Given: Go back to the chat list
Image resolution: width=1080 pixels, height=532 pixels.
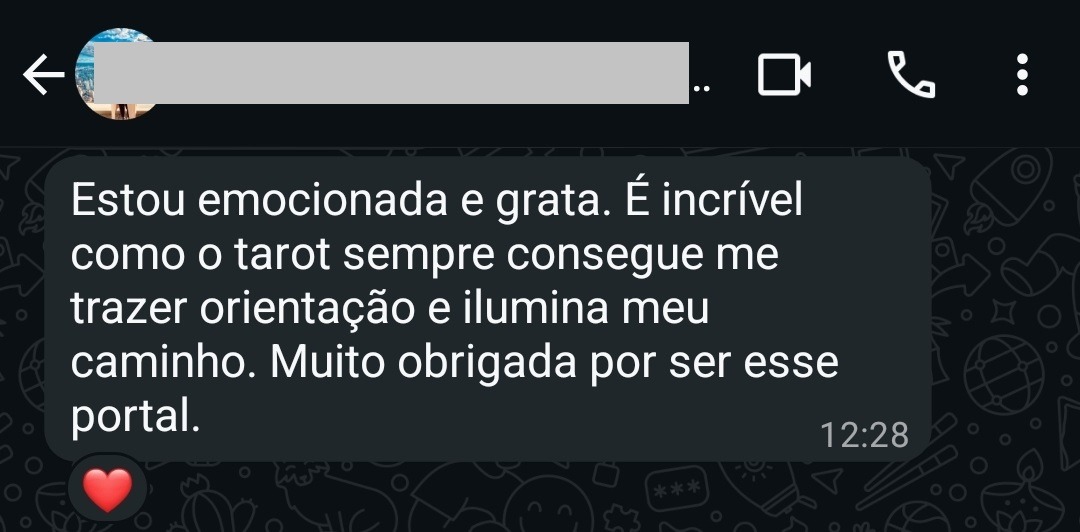Looking at the screenshot, I should point(42,75).
